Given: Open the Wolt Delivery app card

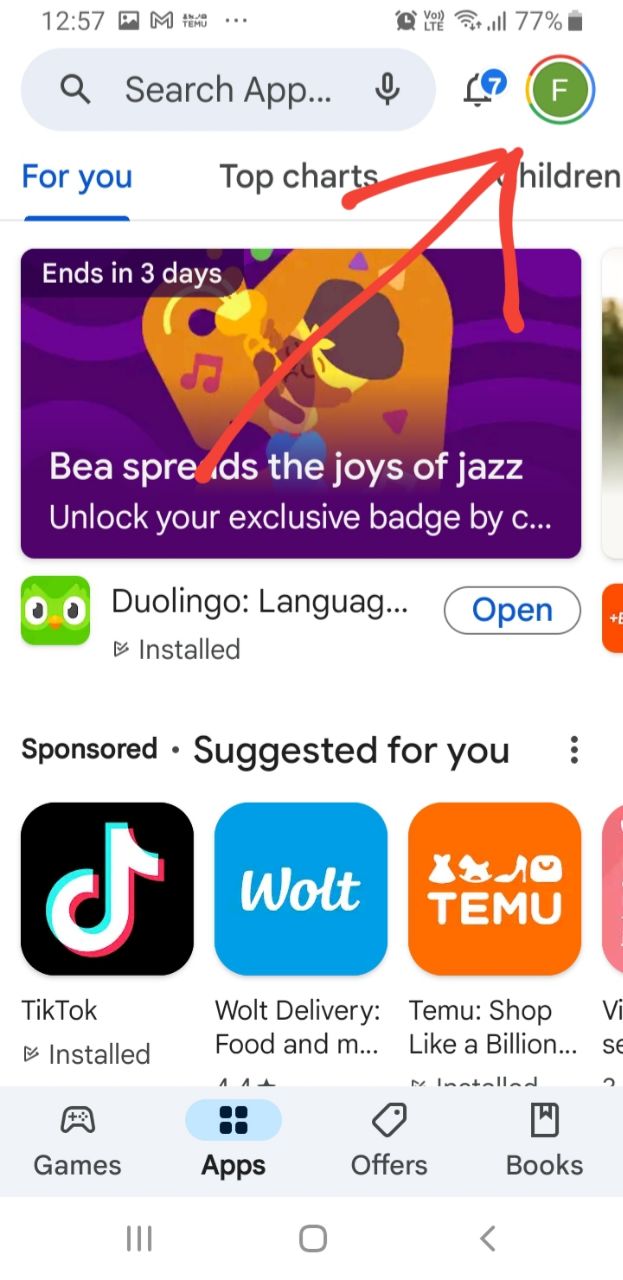Looking at the screenshot, I should click(x=300, y=888).
